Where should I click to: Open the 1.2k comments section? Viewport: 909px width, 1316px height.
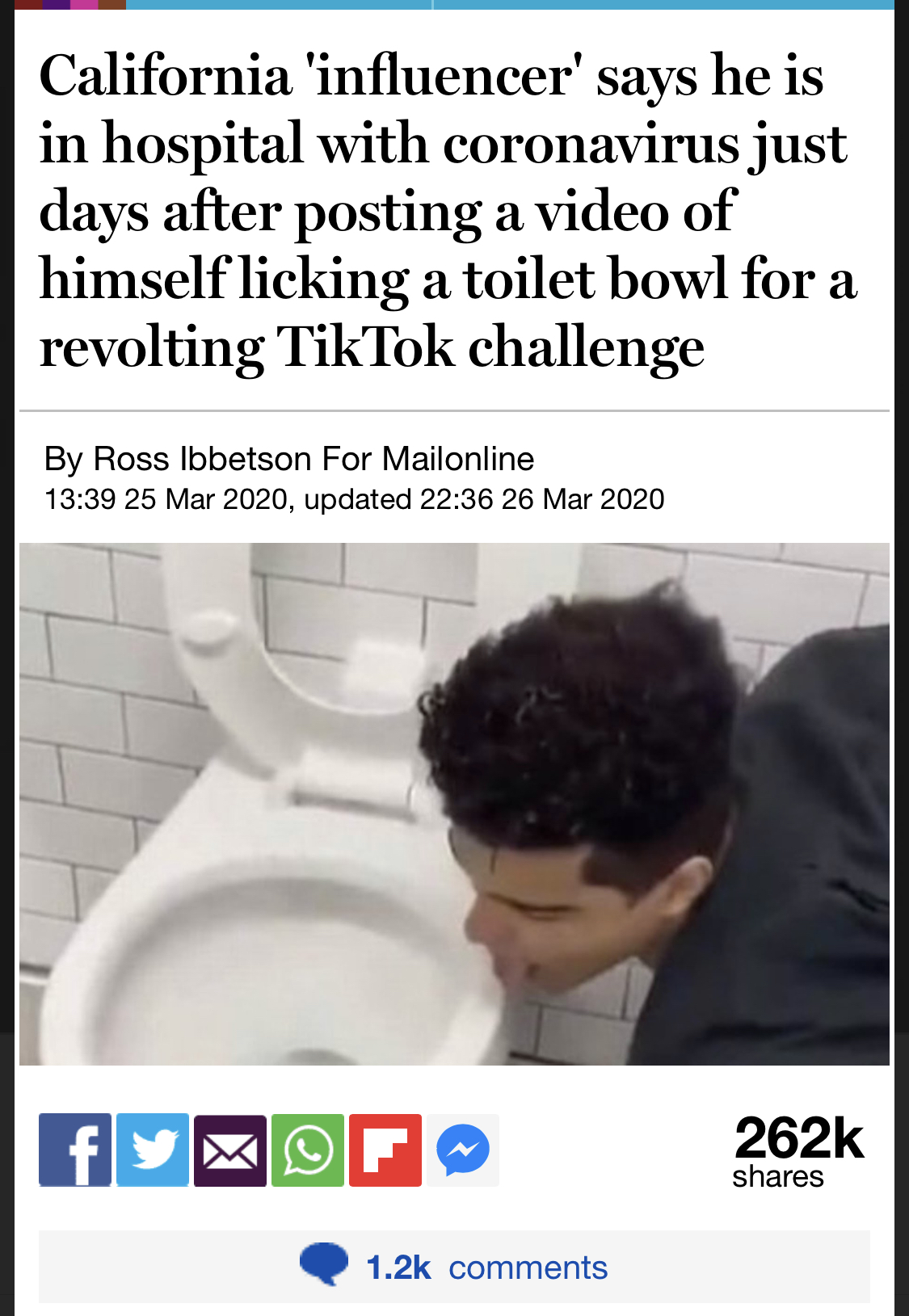pos(454,1267)
